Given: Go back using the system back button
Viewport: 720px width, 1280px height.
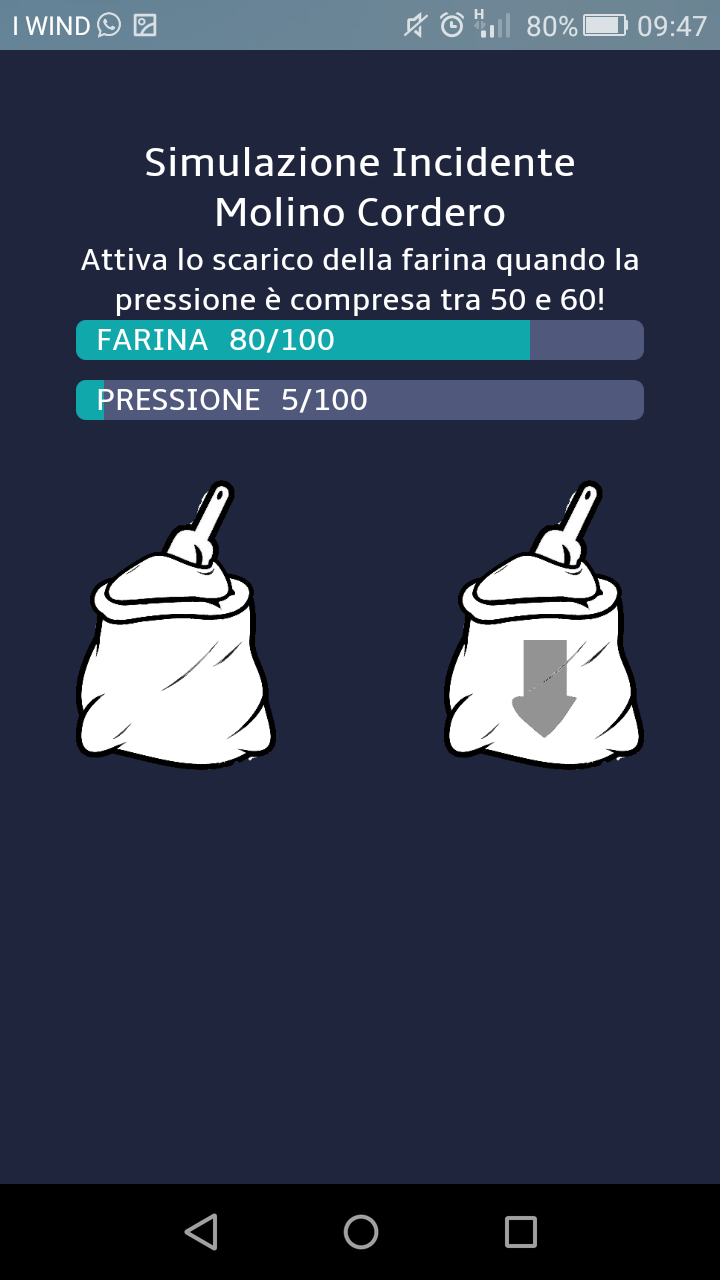Looking at the screenshot, I should pos(201,1232).
